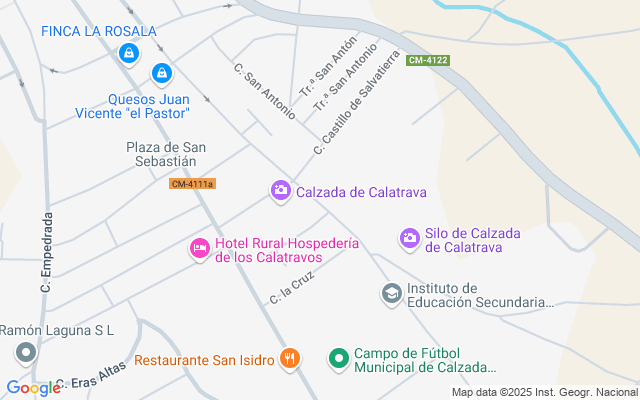Open the Silo de Calzada de Calatrava marker
640x400 pixels.
point(409,238)
